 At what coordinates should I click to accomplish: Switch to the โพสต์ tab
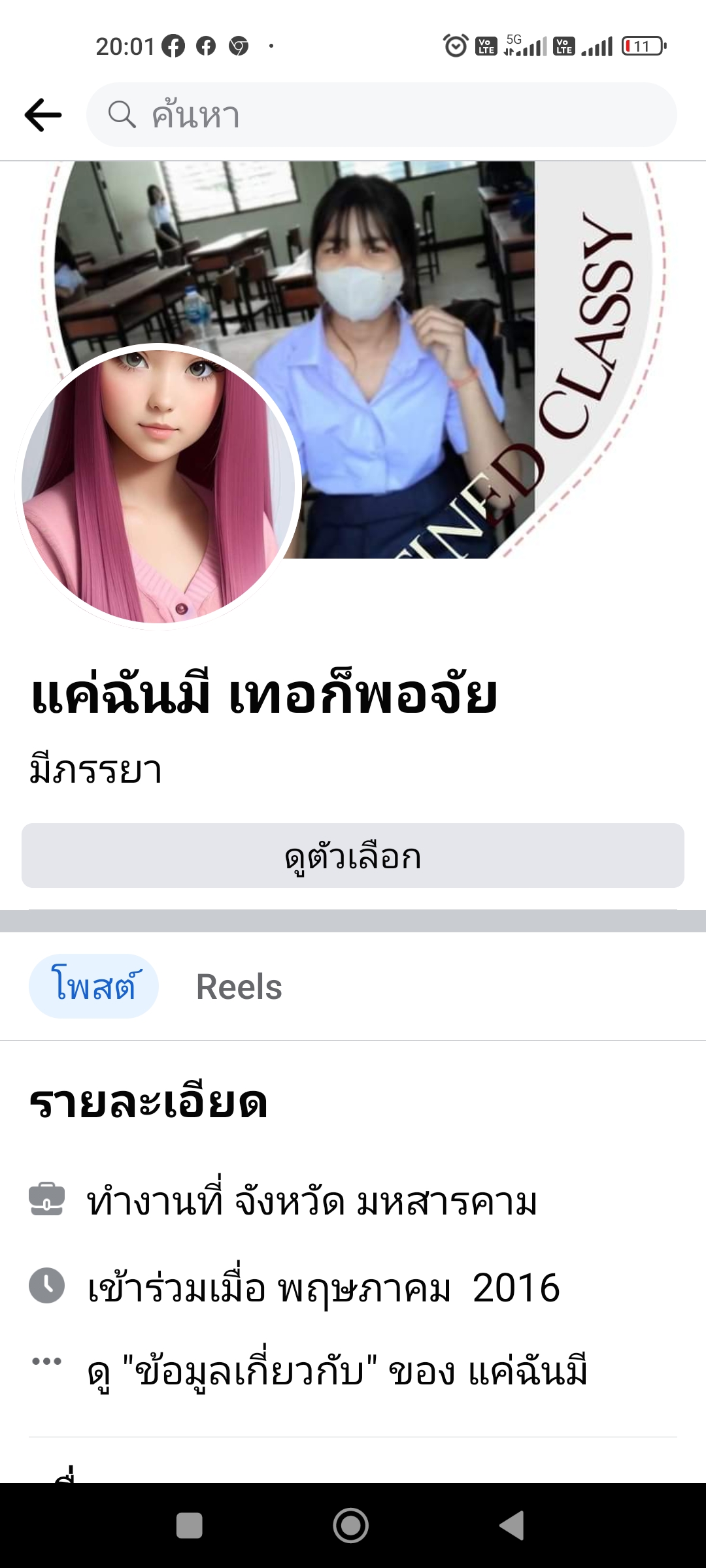(x=94, y=987)
